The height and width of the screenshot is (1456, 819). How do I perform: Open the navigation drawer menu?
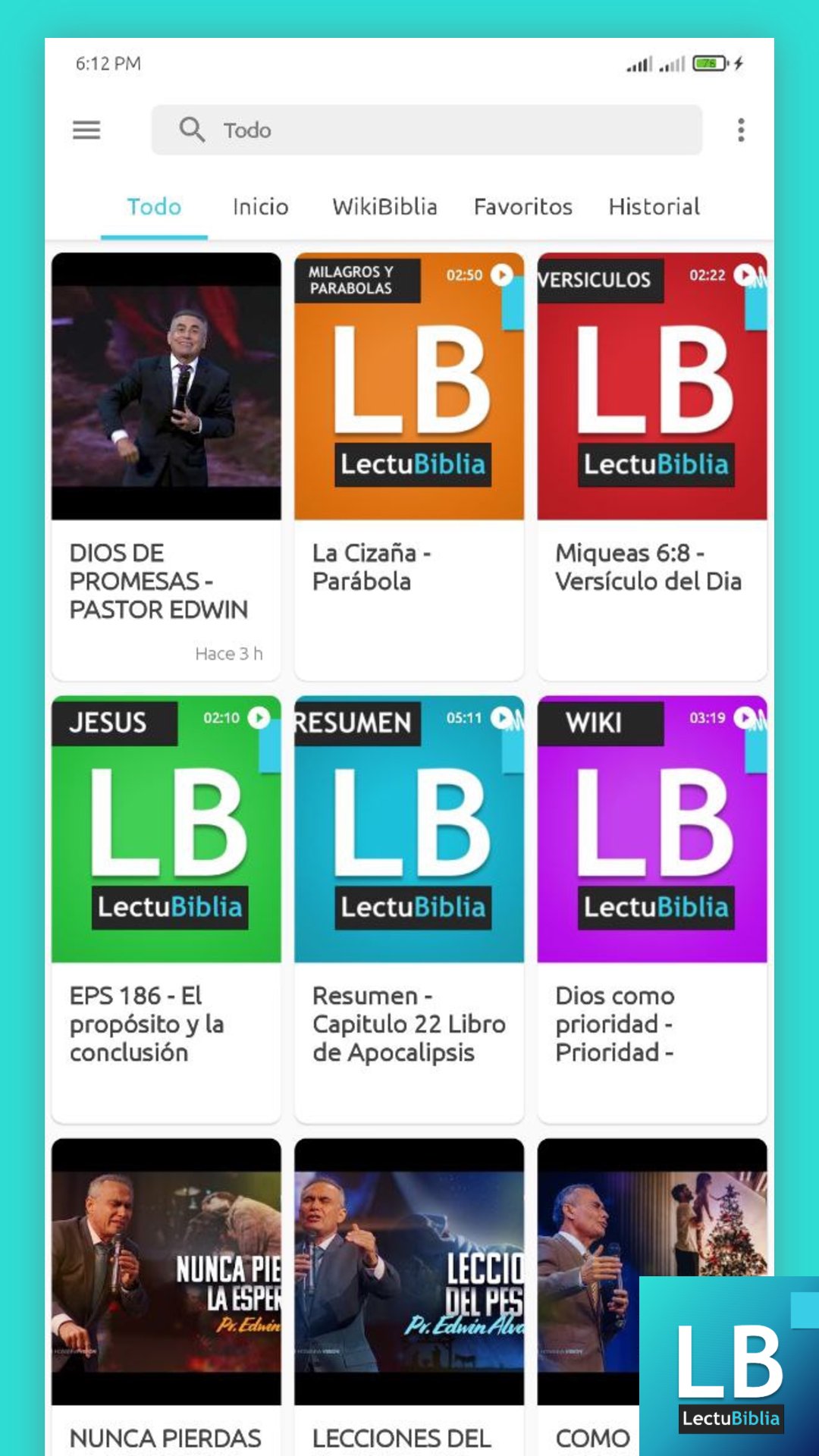pos(86,130)
